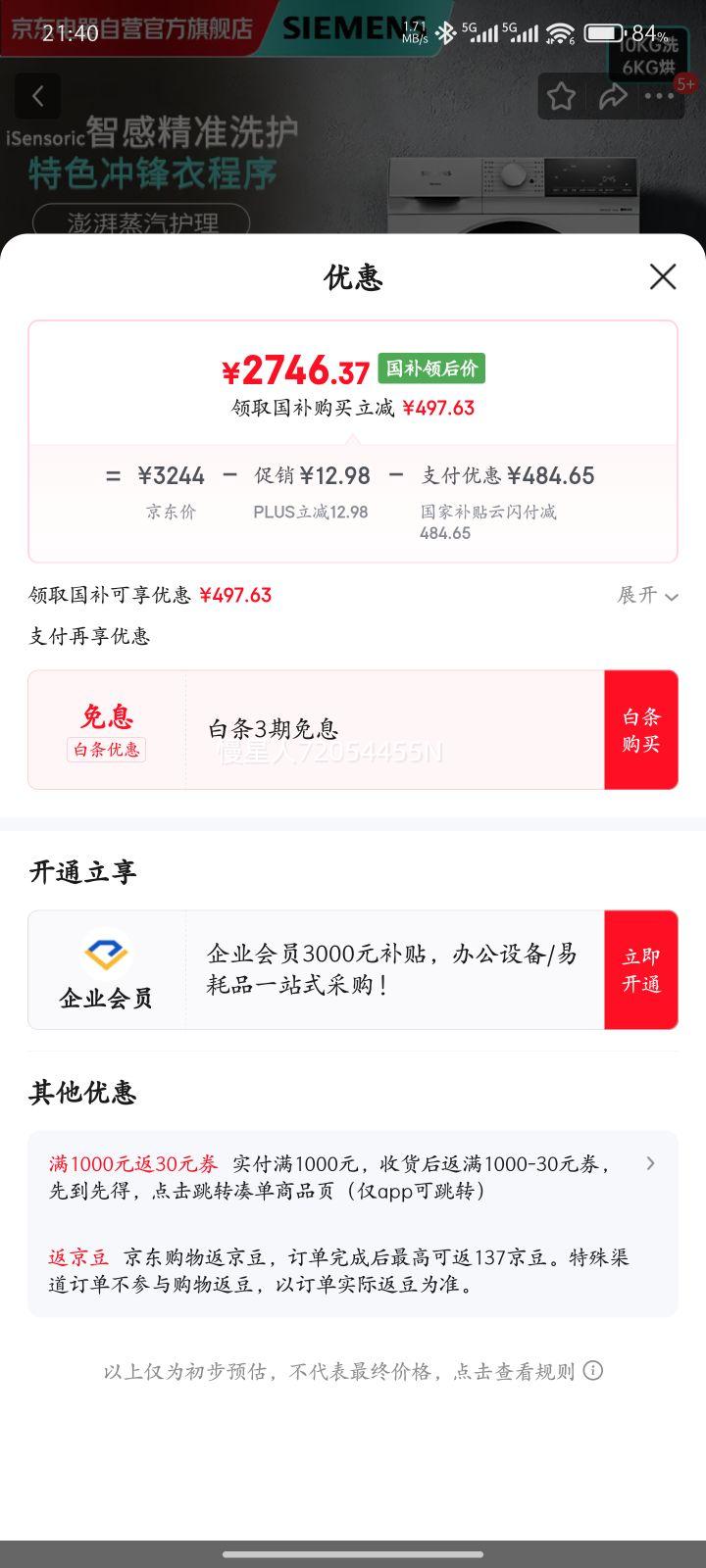Share this Siemens washer listing

click(x=613, y=96)
